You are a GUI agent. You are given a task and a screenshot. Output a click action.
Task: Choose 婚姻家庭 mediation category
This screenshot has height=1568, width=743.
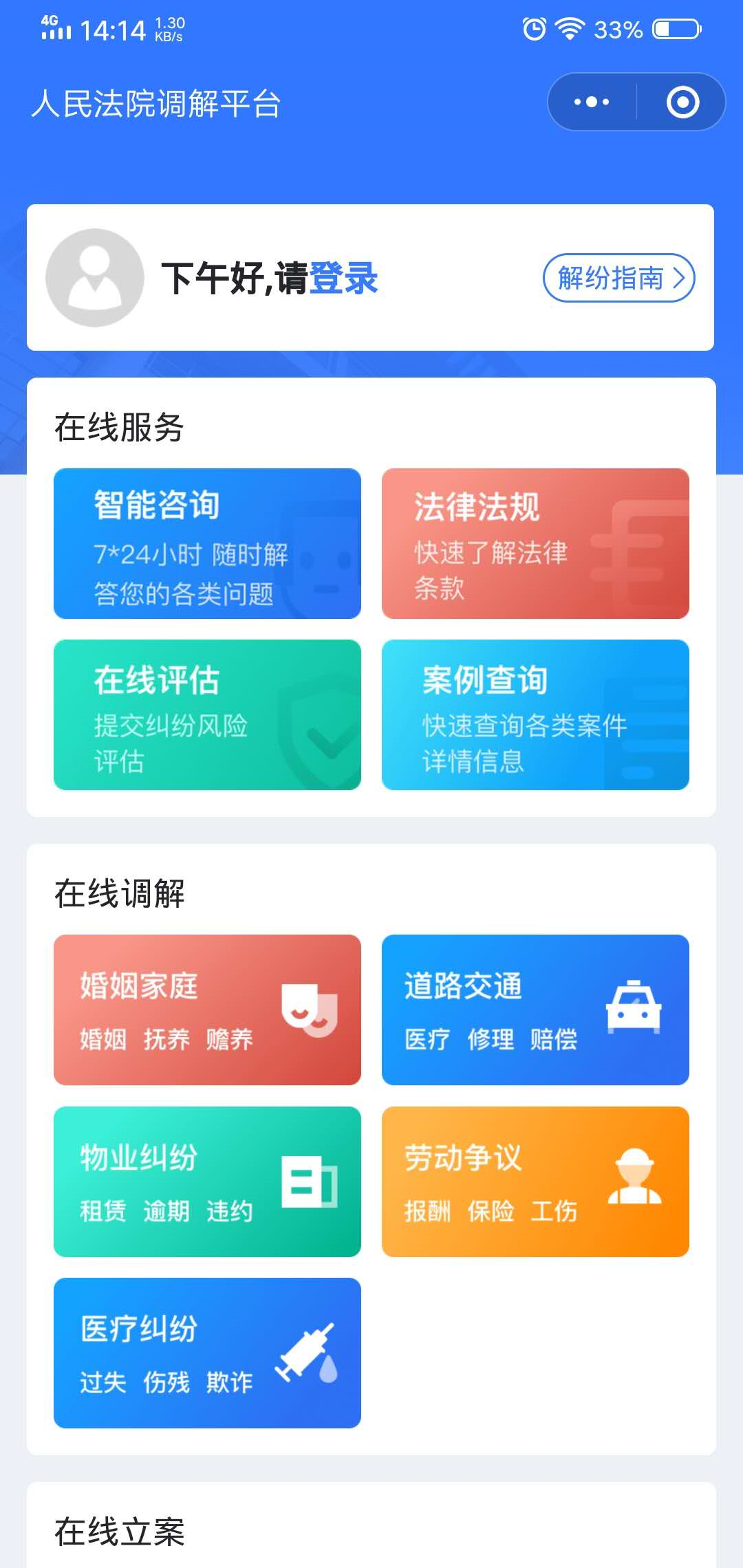coord(207,1010)
